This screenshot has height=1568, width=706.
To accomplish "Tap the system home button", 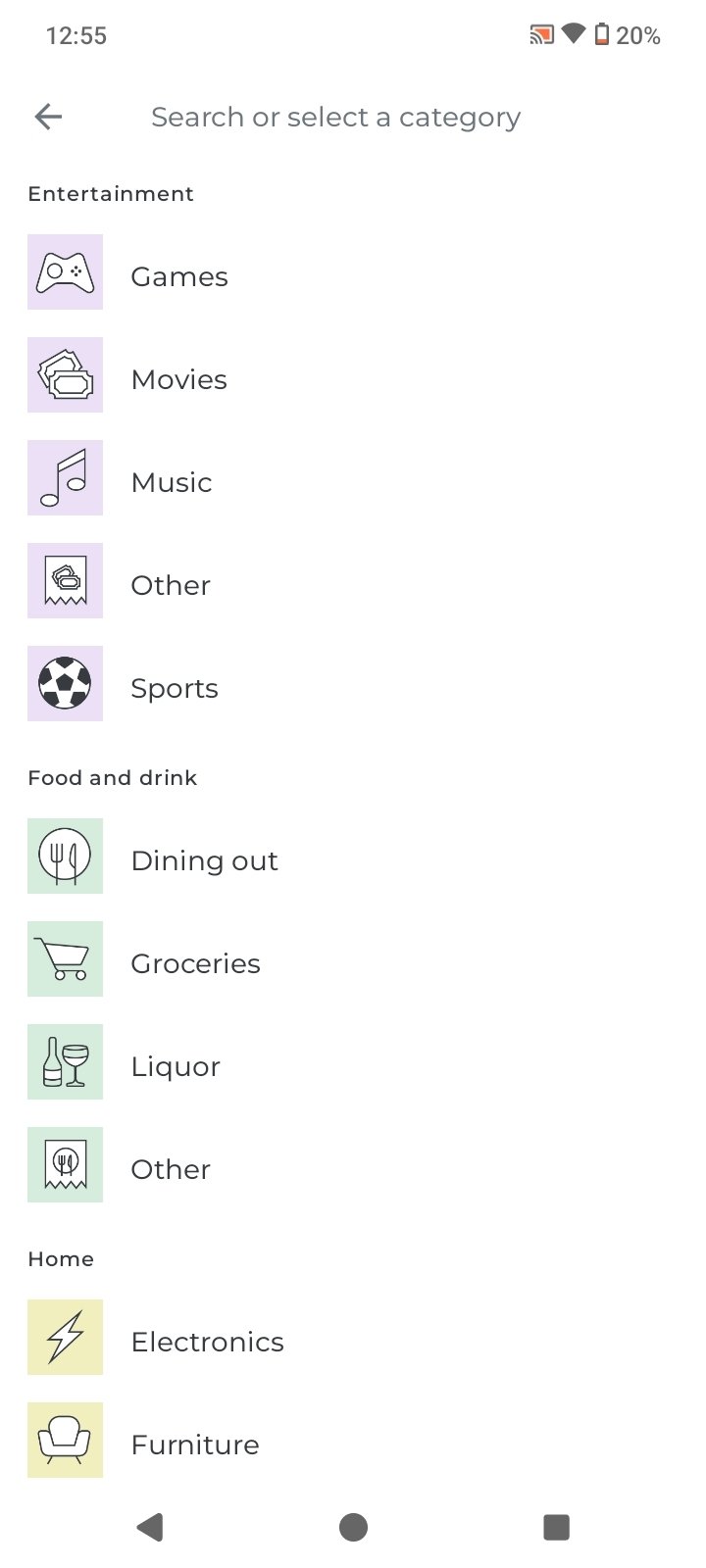I will pyautogui.click(x=353, y=1527).
